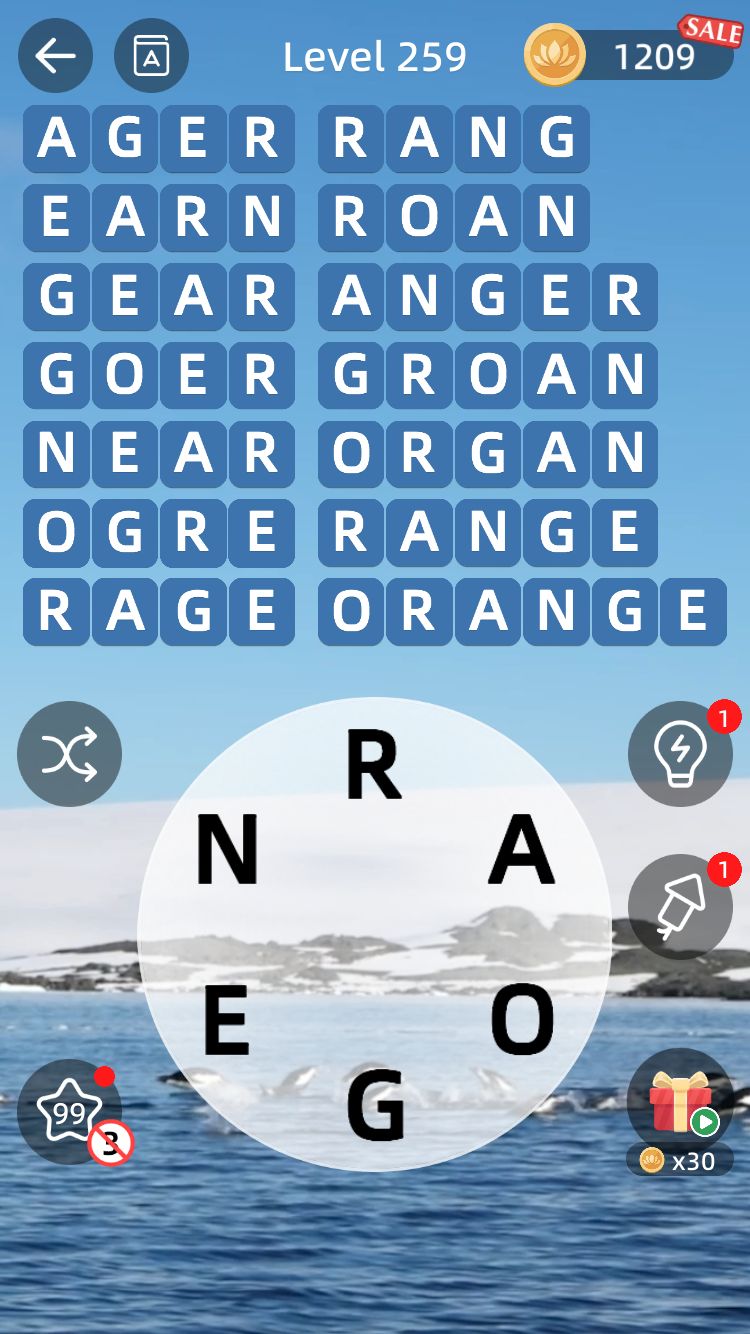Viewport: 750px width, 1334px height.
Task: Open the word dictionary icon
Action: 151,56
